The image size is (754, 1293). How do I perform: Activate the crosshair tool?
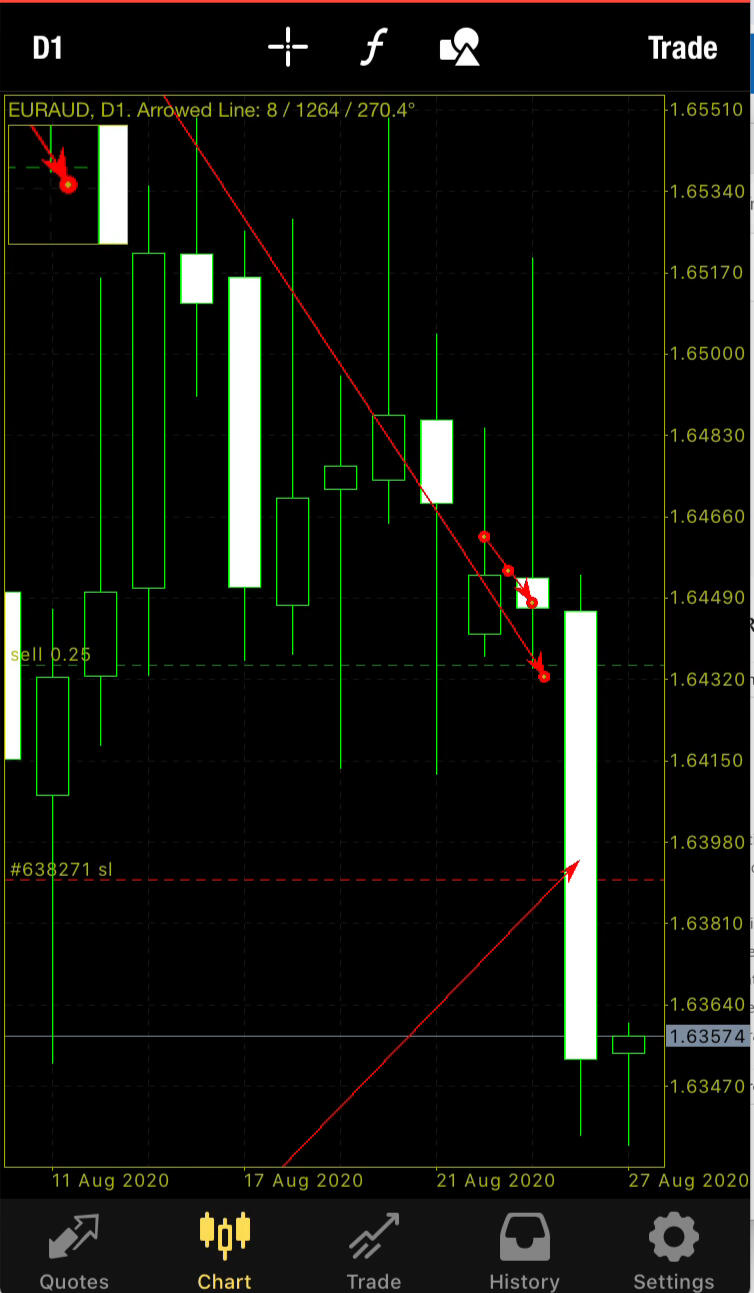[288, 47]
